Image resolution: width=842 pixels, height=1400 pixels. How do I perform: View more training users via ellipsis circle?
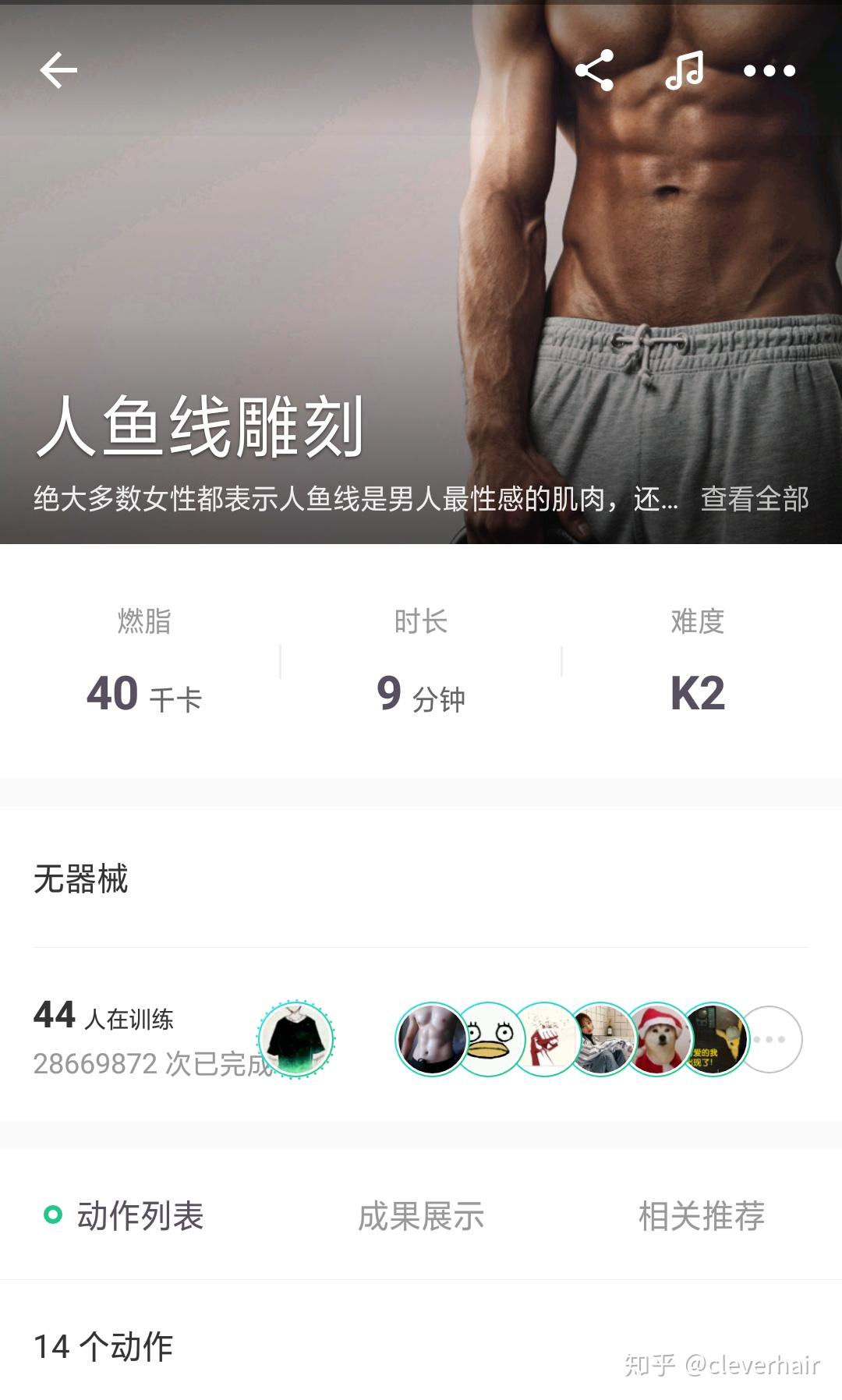pos(769,1039)
